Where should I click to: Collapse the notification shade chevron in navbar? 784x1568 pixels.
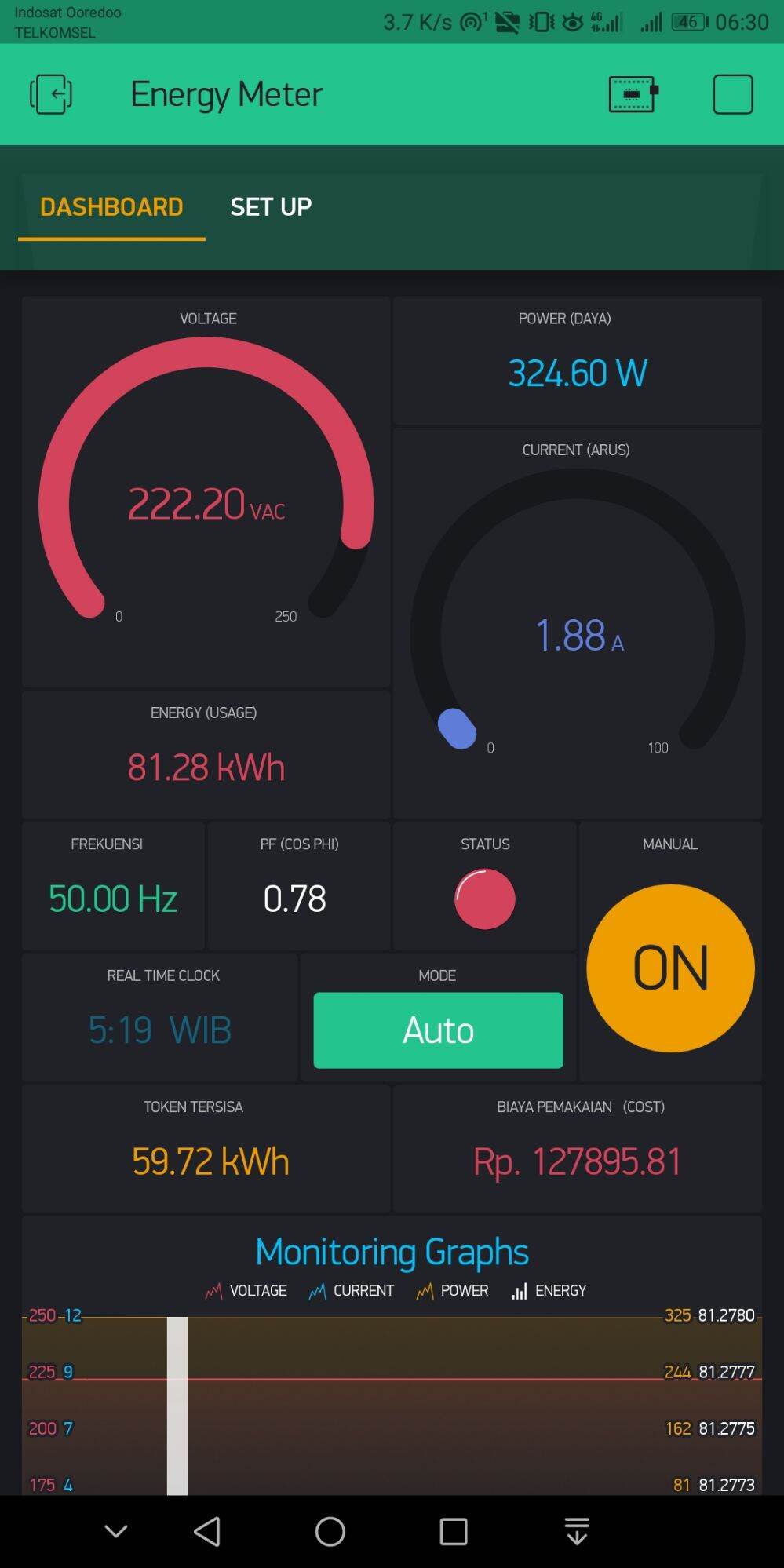point(116,1530)
